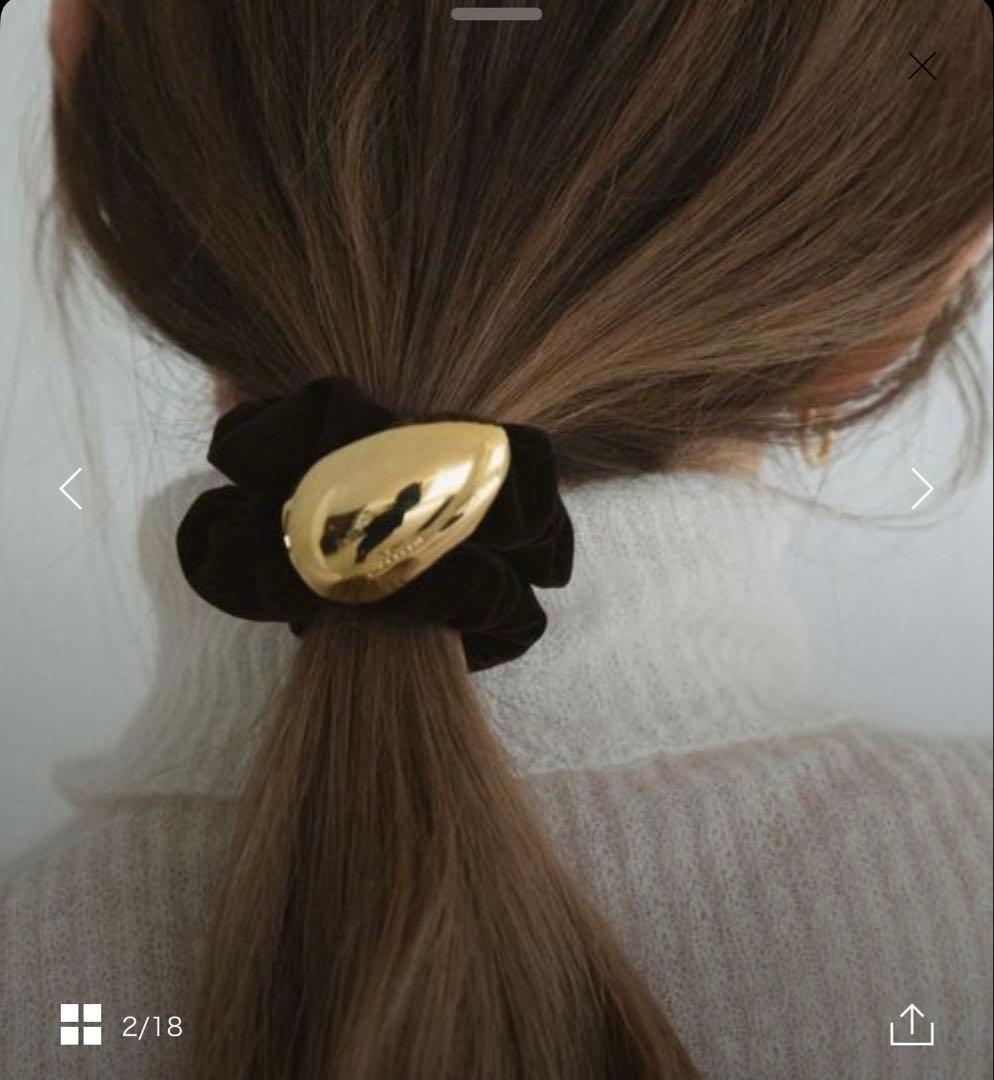Open the photo grid view
The height and width of the screenshot is (1080, 994).
click(x=81, y=1025)
